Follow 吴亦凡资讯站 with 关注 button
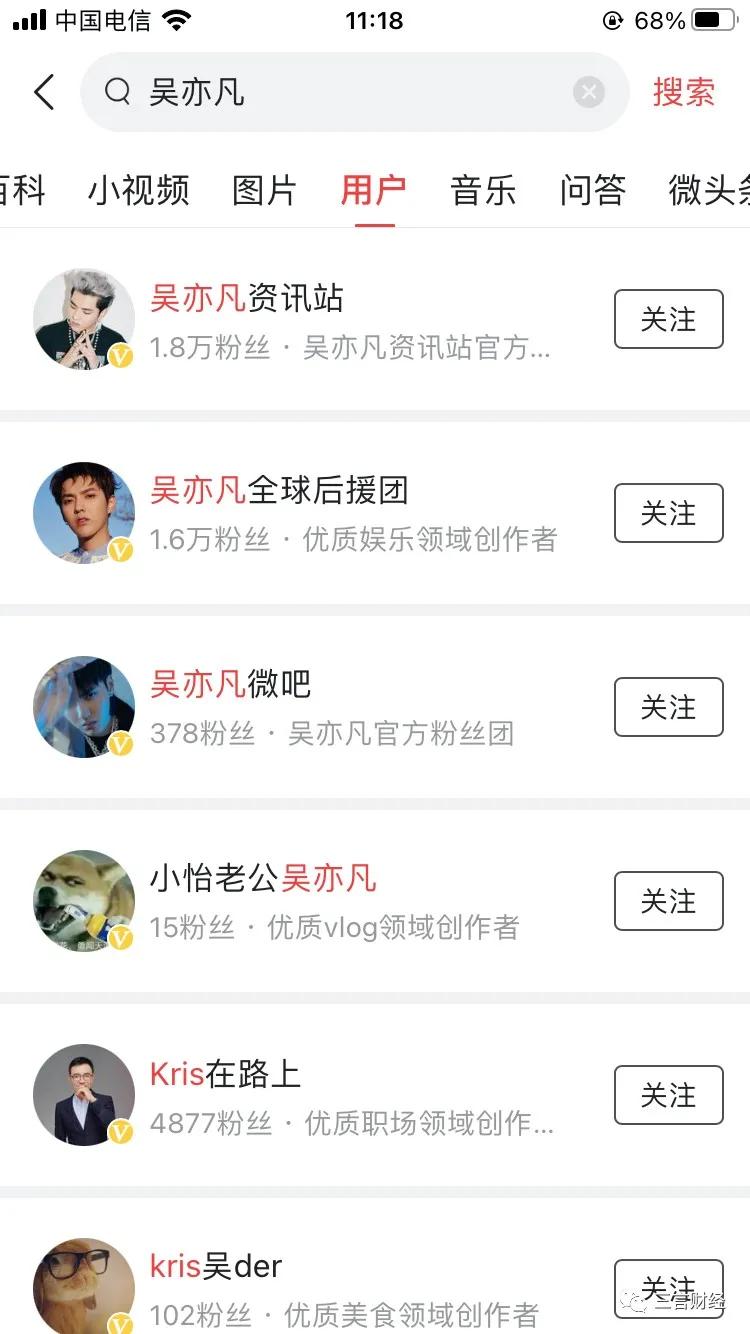Screen dimensions: 750x1334 (x=667, y=319)
